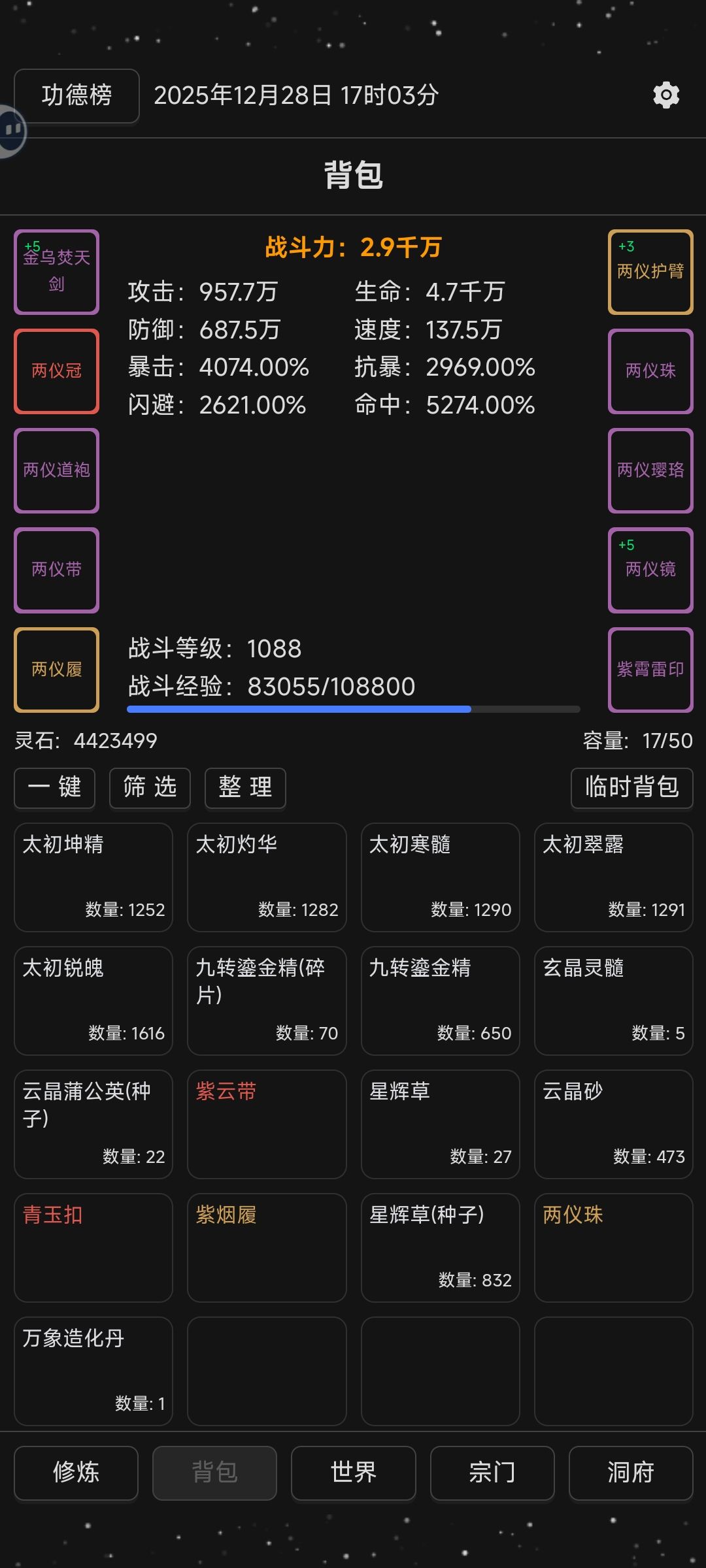Open the 紫云带 equipment item
The width and height of the screenshot is (706, 1568).
tap(267, 1124)
